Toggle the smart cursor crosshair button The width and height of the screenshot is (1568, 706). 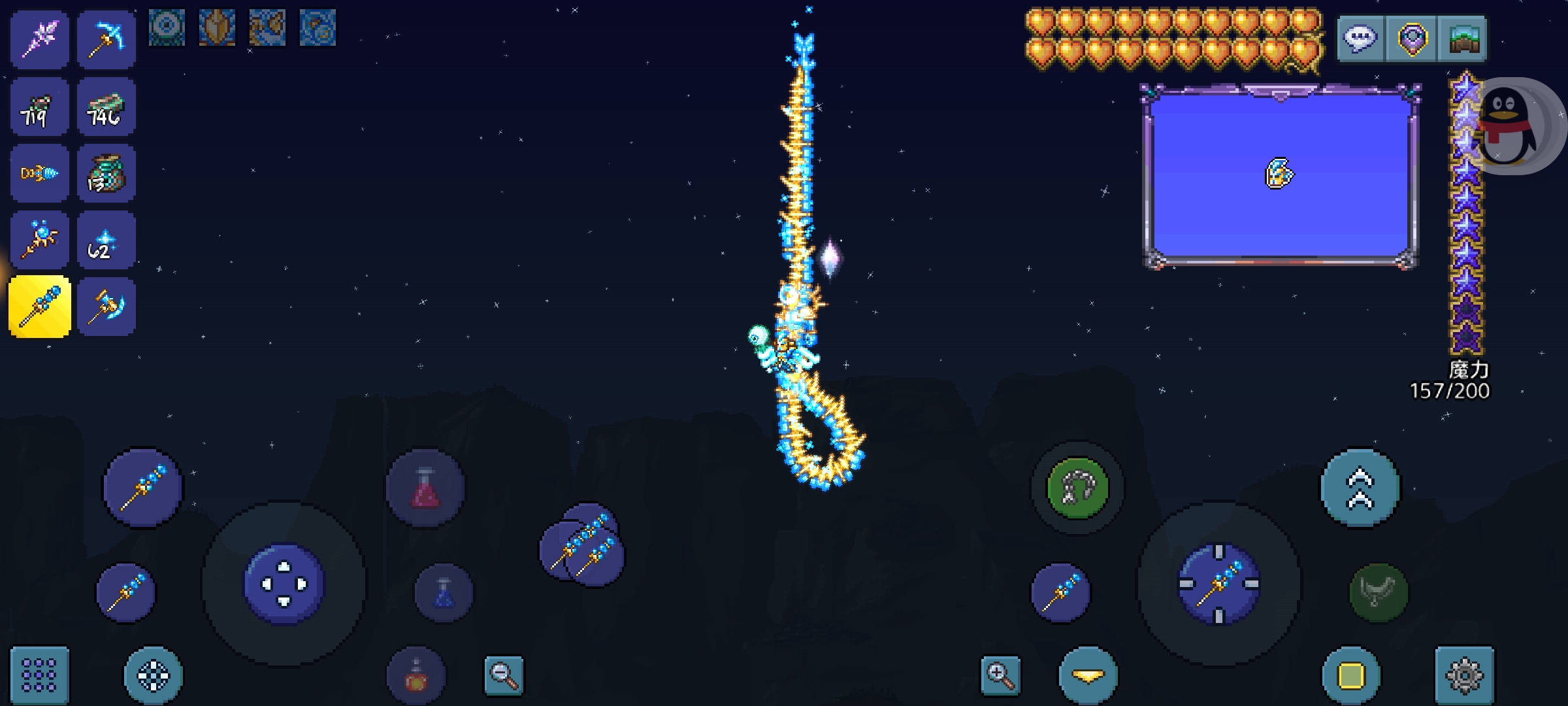pos(154,675)
